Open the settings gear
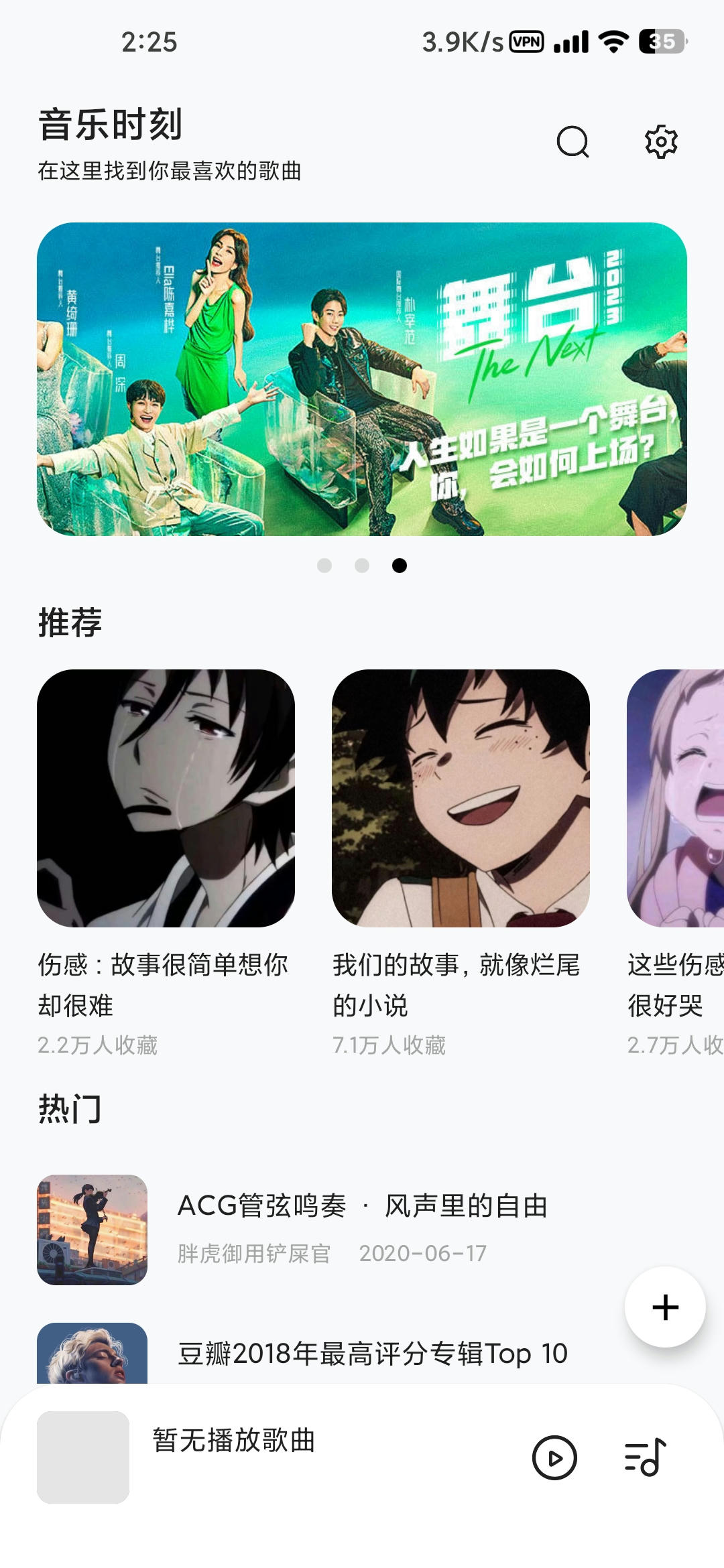 coord(661,141)
